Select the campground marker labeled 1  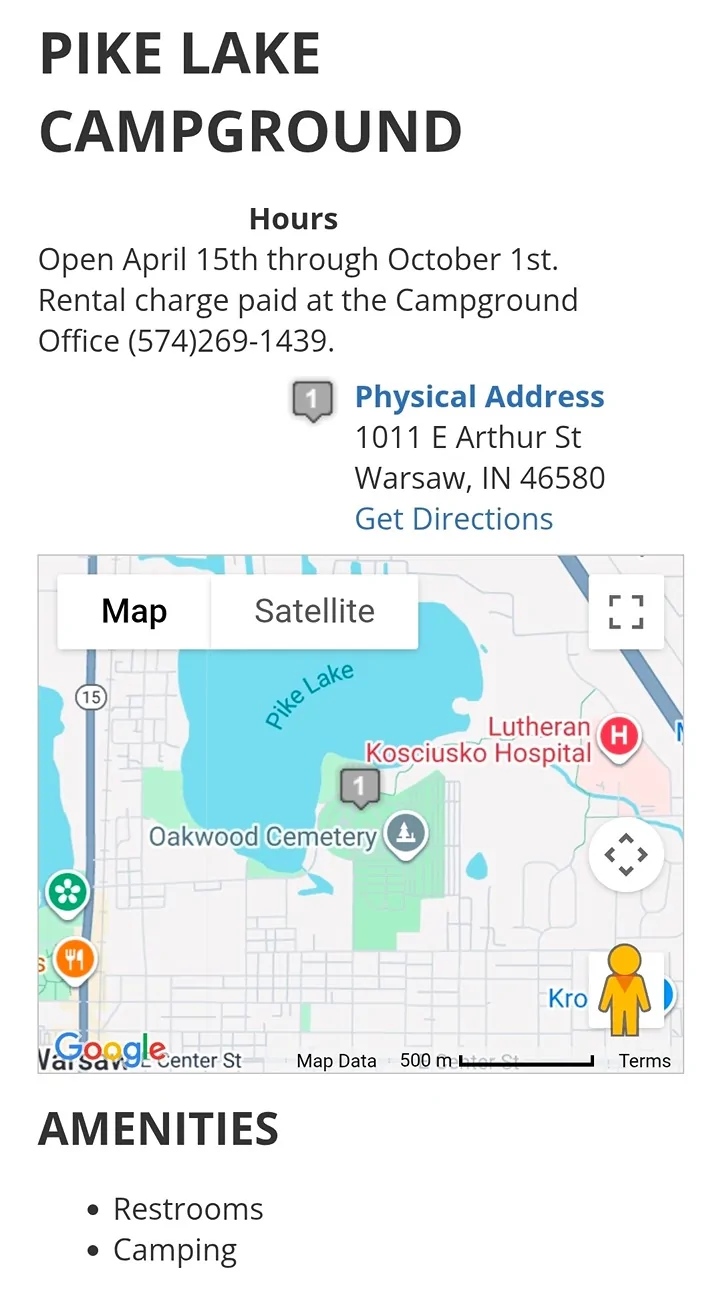click(359, 786)
